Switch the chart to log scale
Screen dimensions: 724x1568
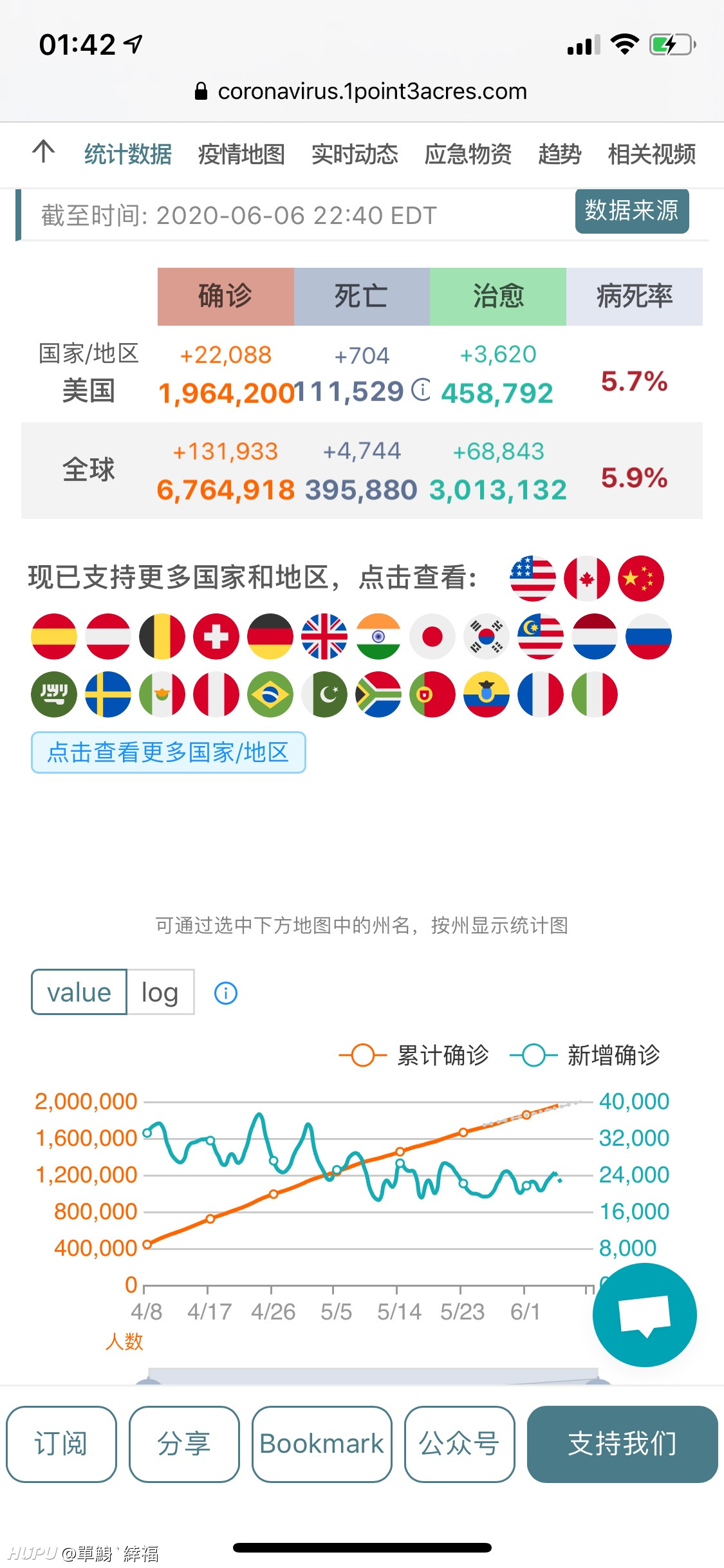pyautogui.click(x=160, y=992)
